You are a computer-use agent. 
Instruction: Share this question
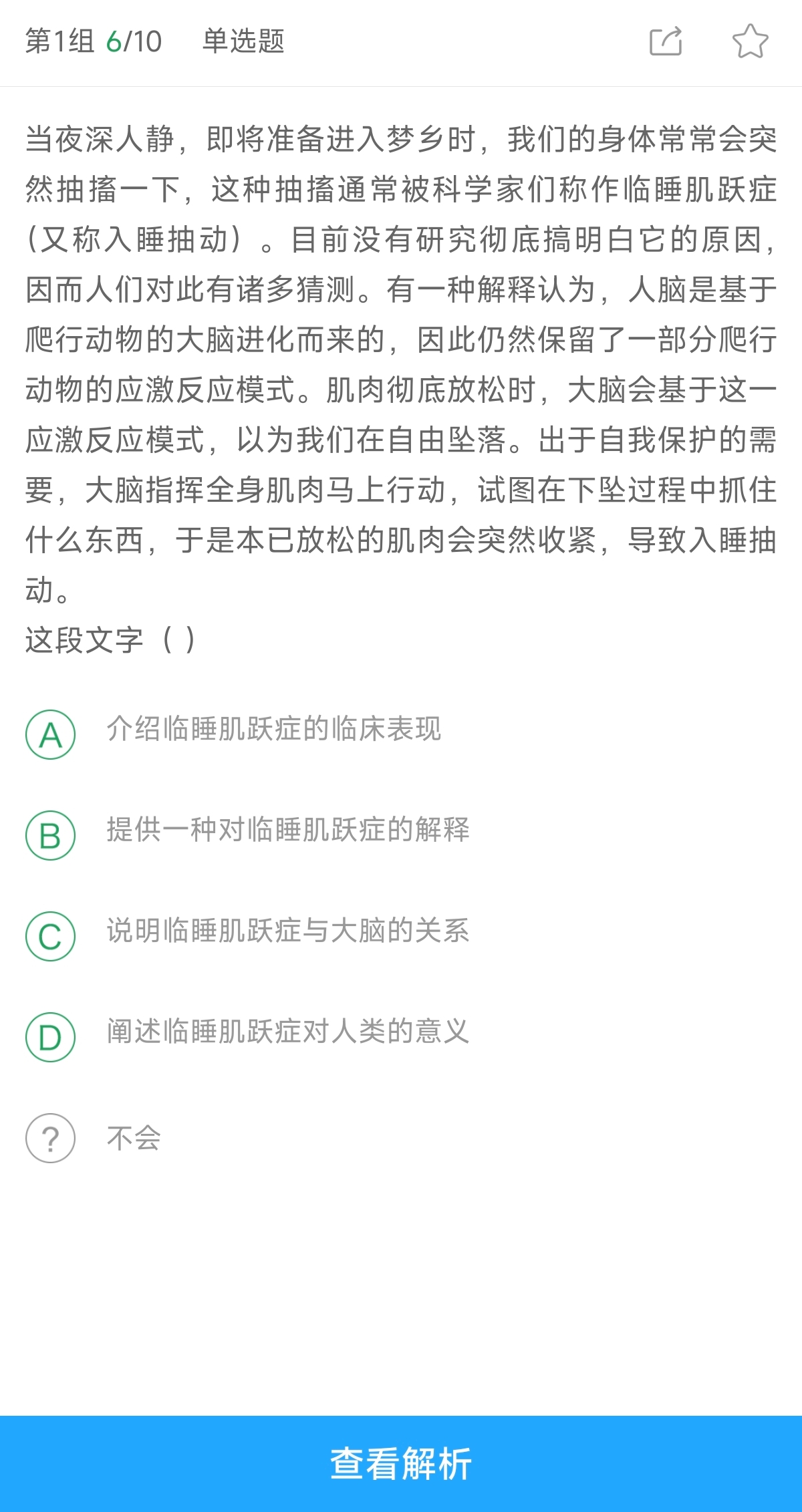666,41
